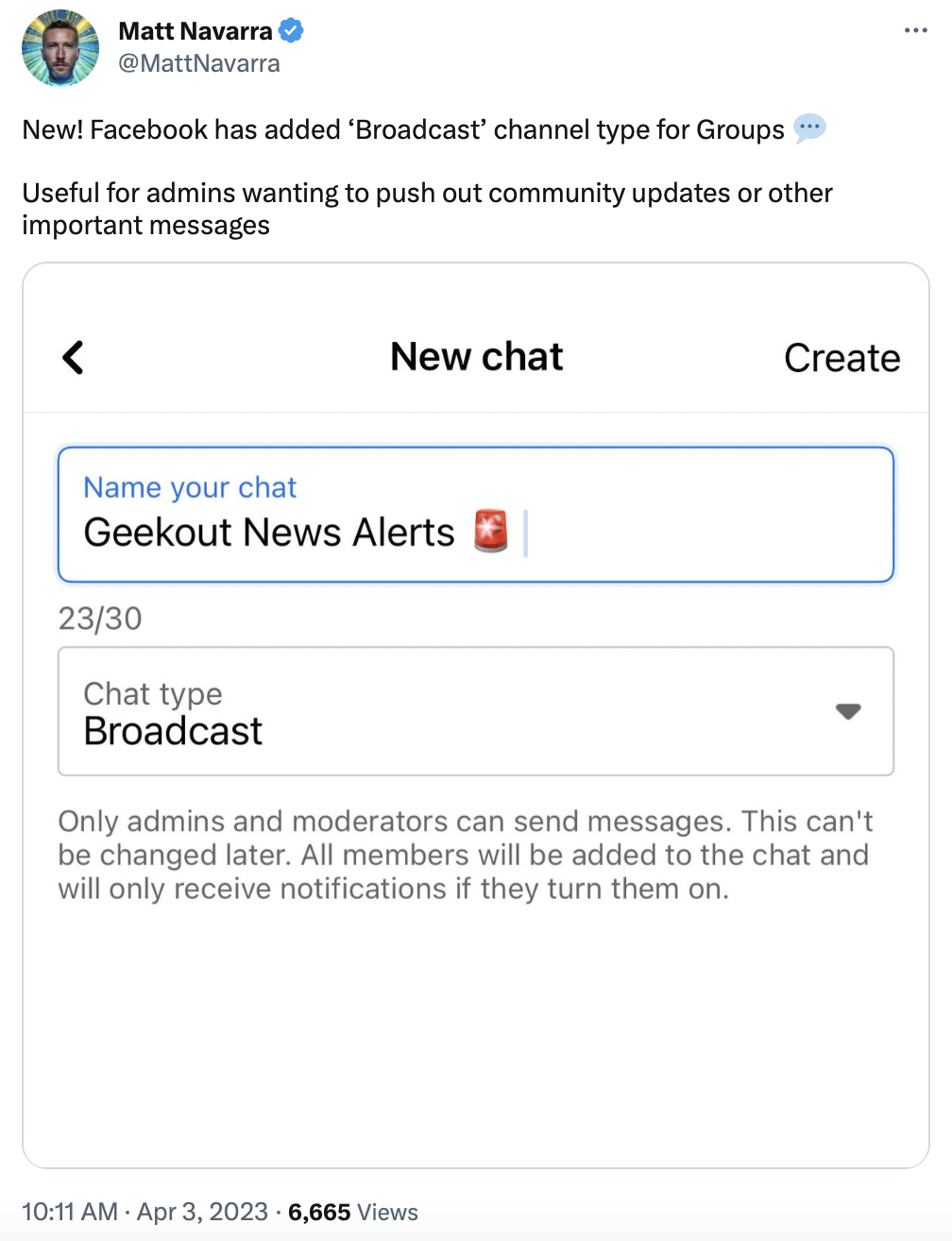The height and width of the screenshot is (1241, 952).
Task: Tap the Matt Navarra display name
Action: click(x=195, y=31)
